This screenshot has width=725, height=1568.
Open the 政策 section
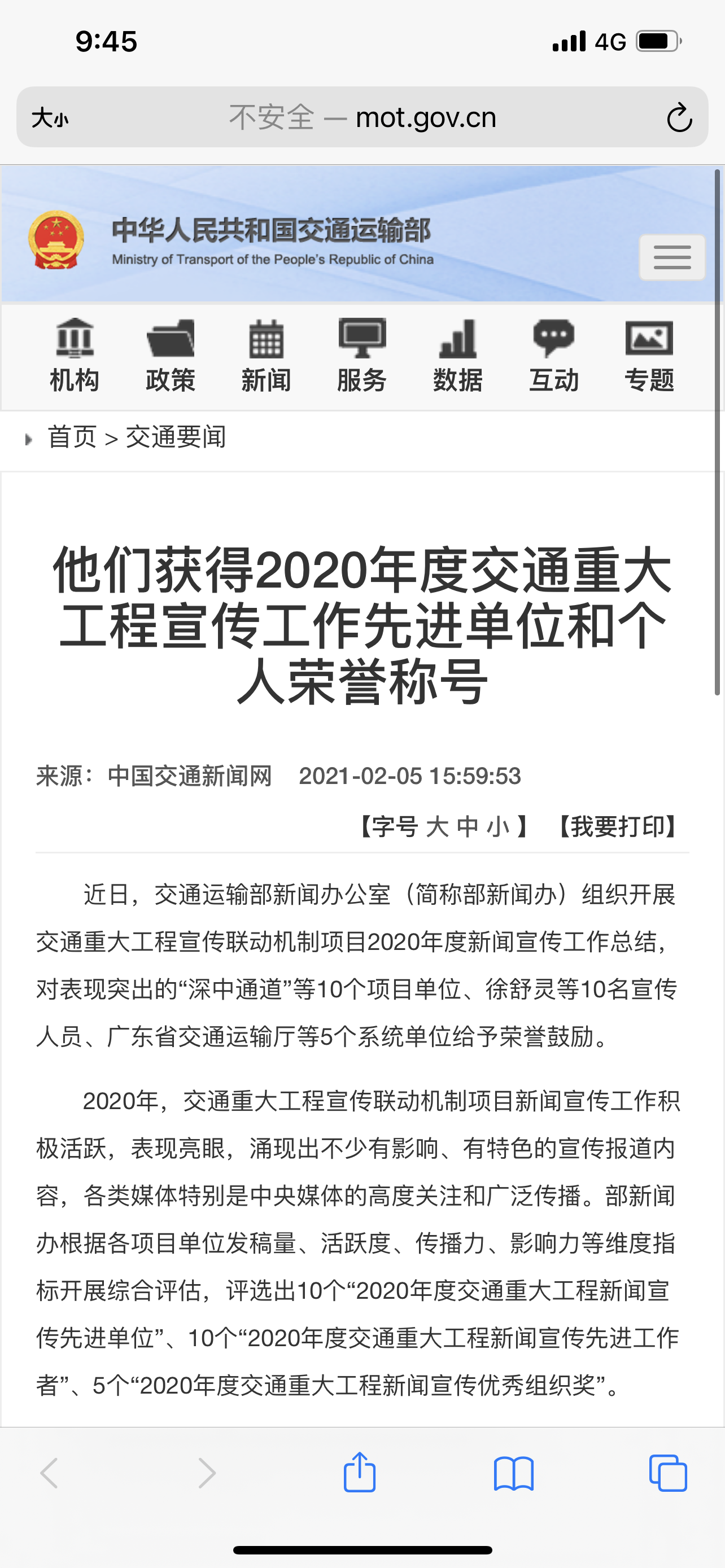171,356
